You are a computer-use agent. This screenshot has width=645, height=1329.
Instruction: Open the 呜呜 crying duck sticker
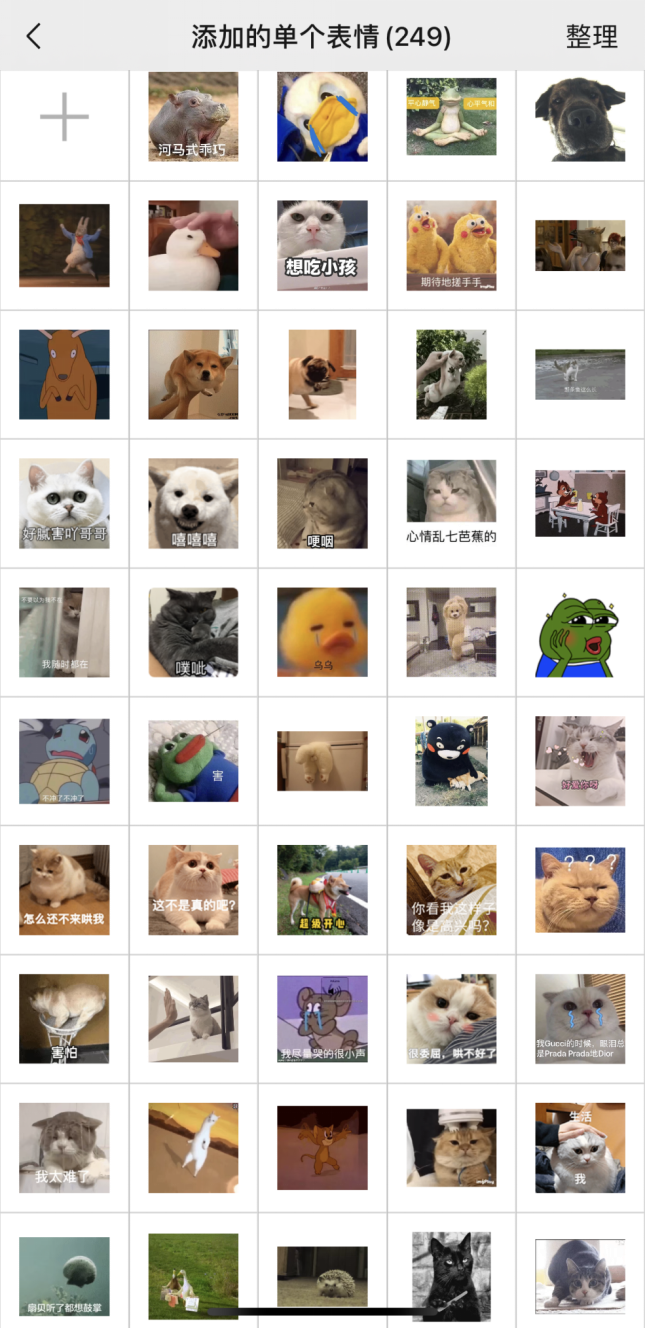click(322, 632)
